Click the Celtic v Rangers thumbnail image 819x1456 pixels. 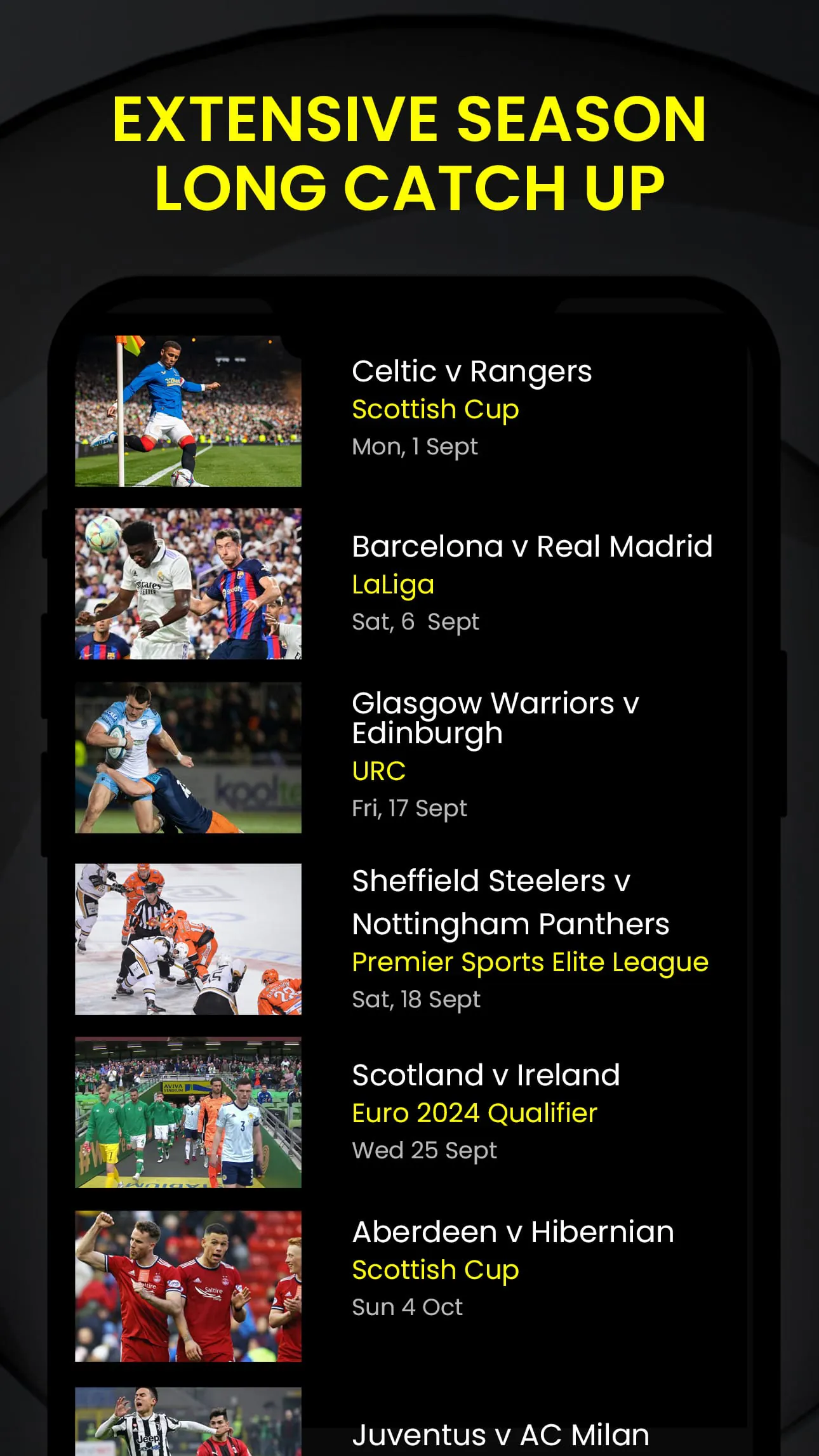click(189, 410)
